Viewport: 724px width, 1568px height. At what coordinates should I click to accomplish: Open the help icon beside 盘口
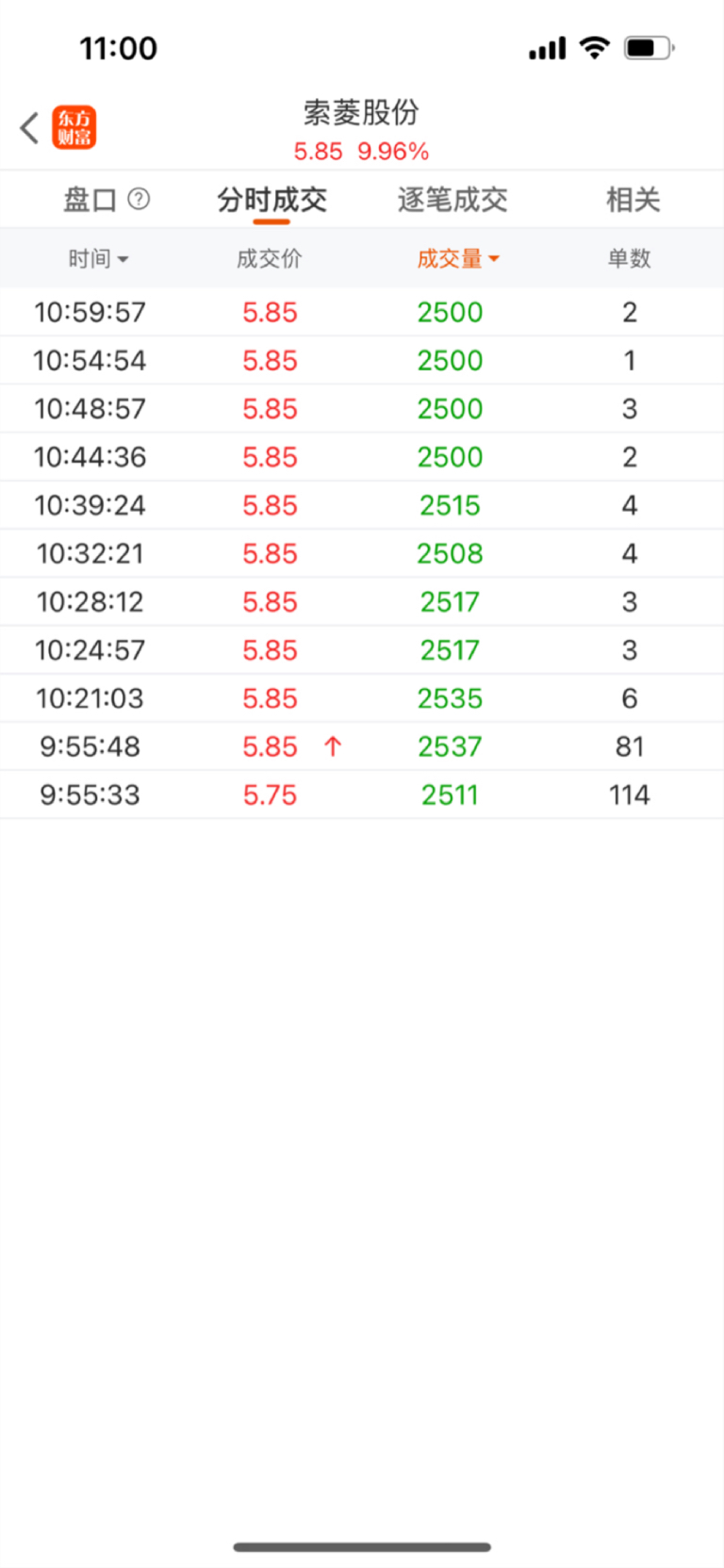pyautogui.click(x=139, y=199)
